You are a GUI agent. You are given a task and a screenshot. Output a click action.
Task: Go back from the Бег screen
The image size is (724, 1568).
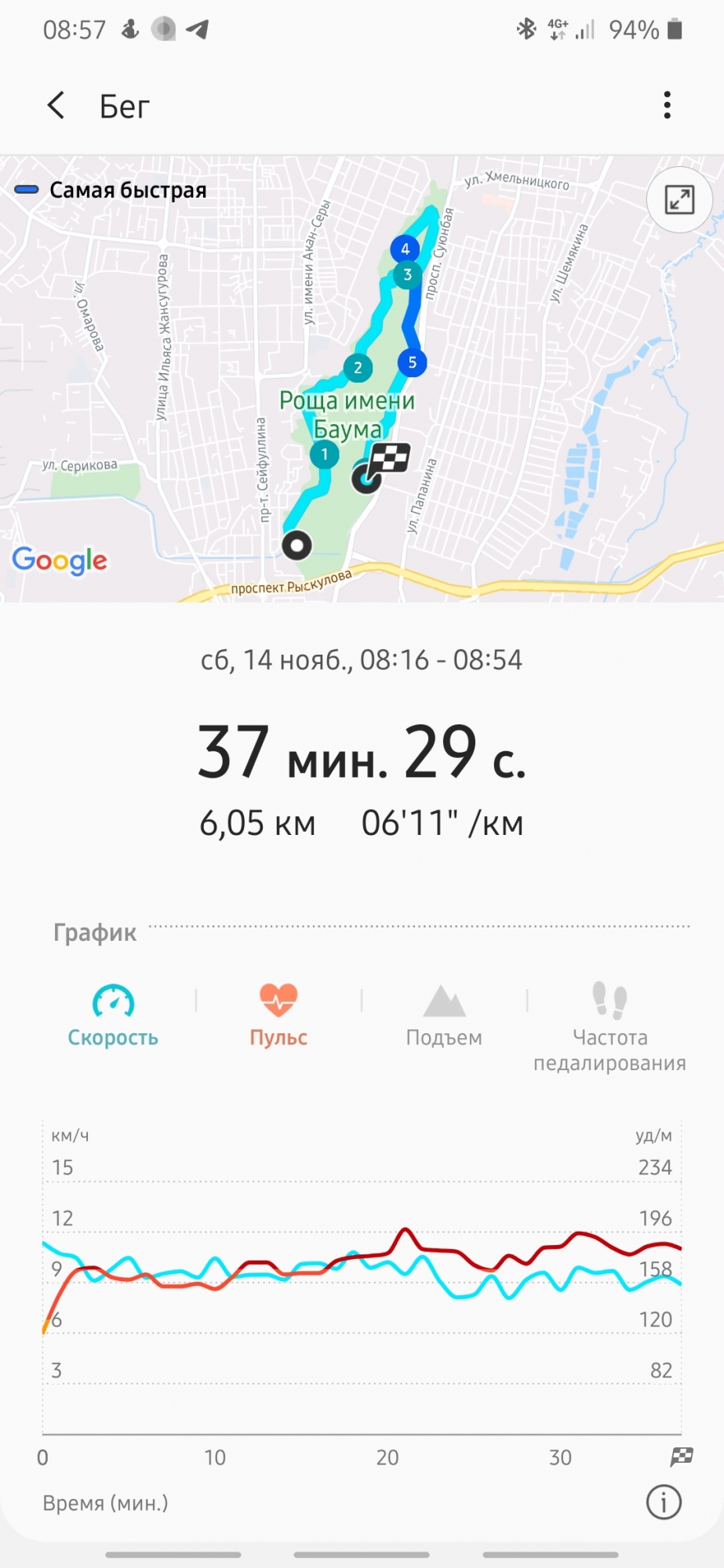[56, 105]
